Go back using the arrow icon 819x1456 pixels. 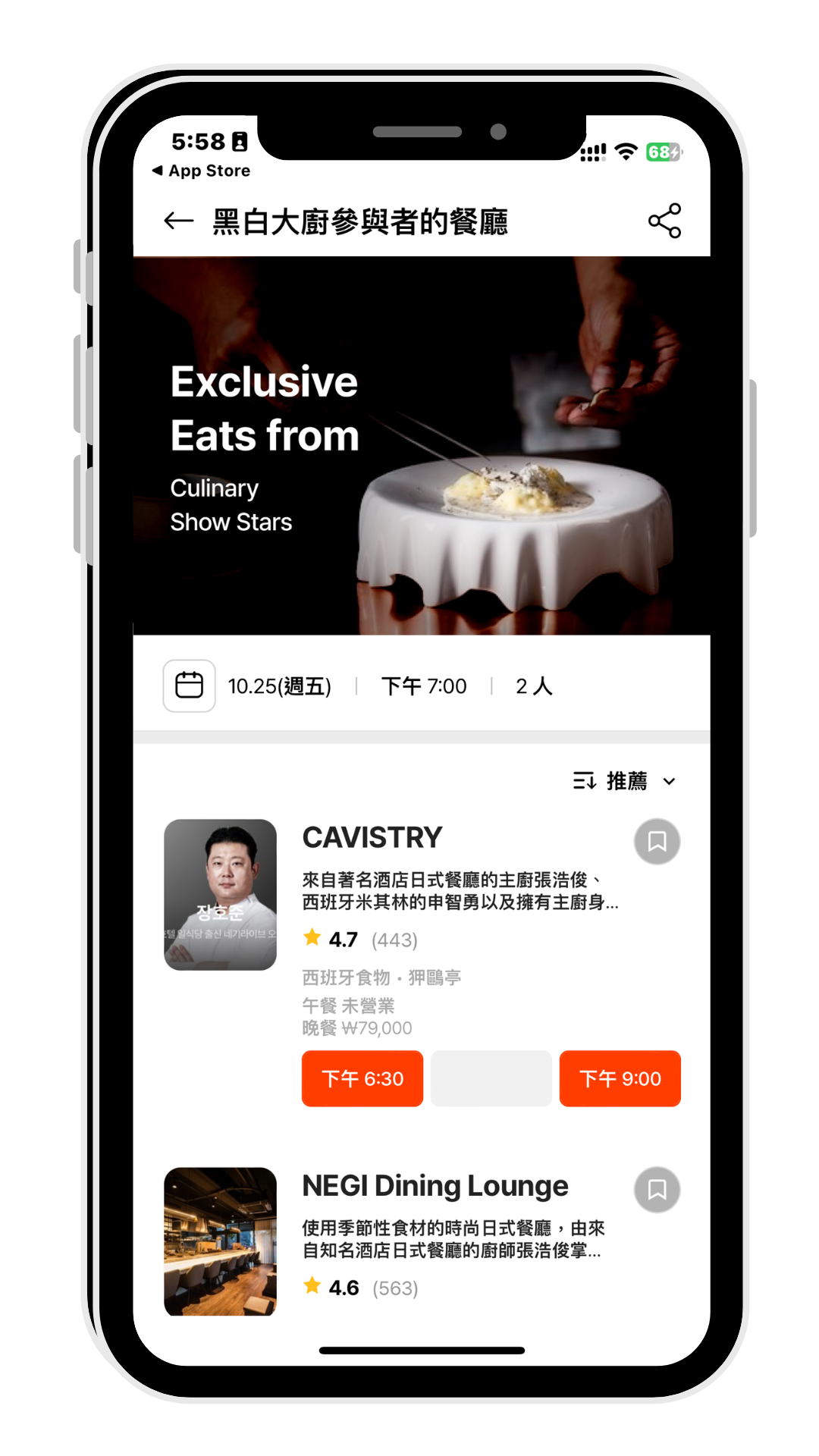point(178,221)
